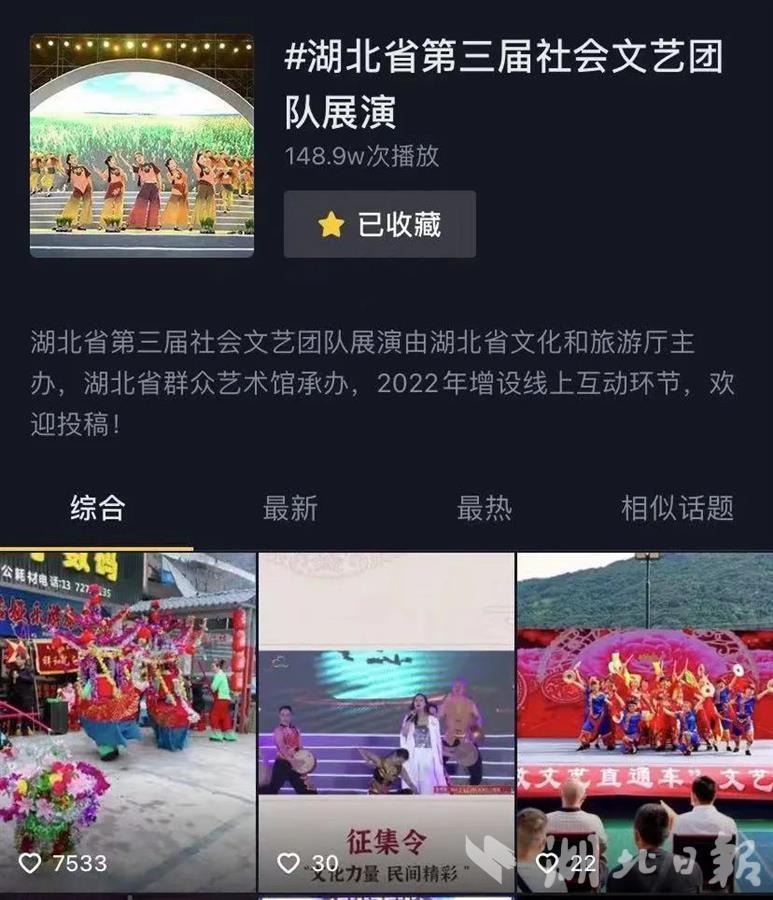
Task: Switch to the 最新 tab
Action: click(290, 508)
